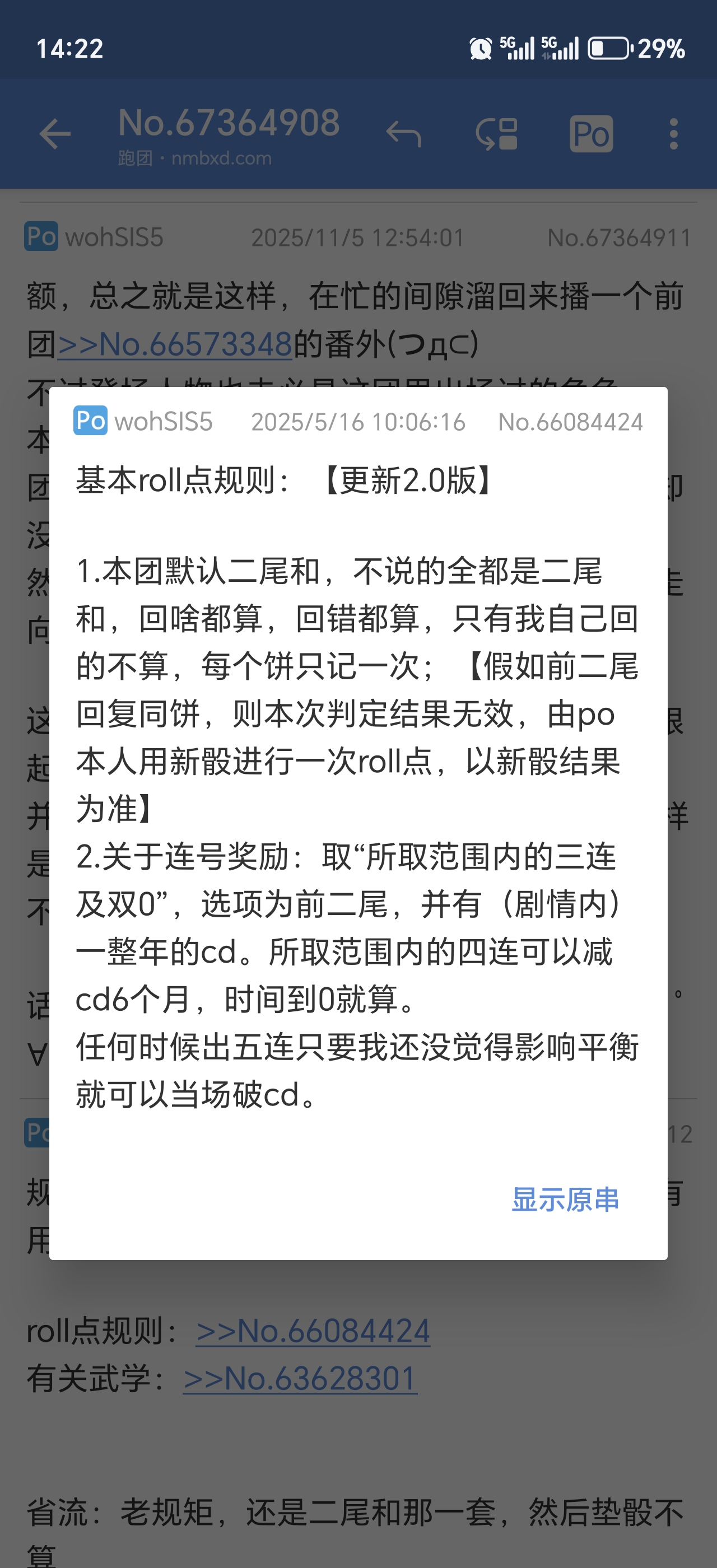
Task: Reply to thread No.67364908
Action: pos(403,134)
